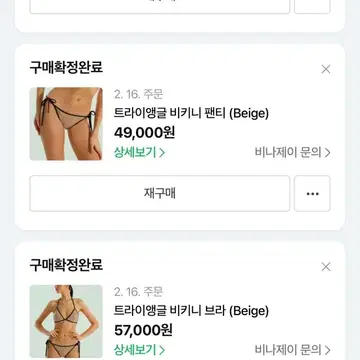Viewport: 360px width, 360px height.
Task: Dismiss the 비키니 브라 order card
Action: [x=326, y=267]
